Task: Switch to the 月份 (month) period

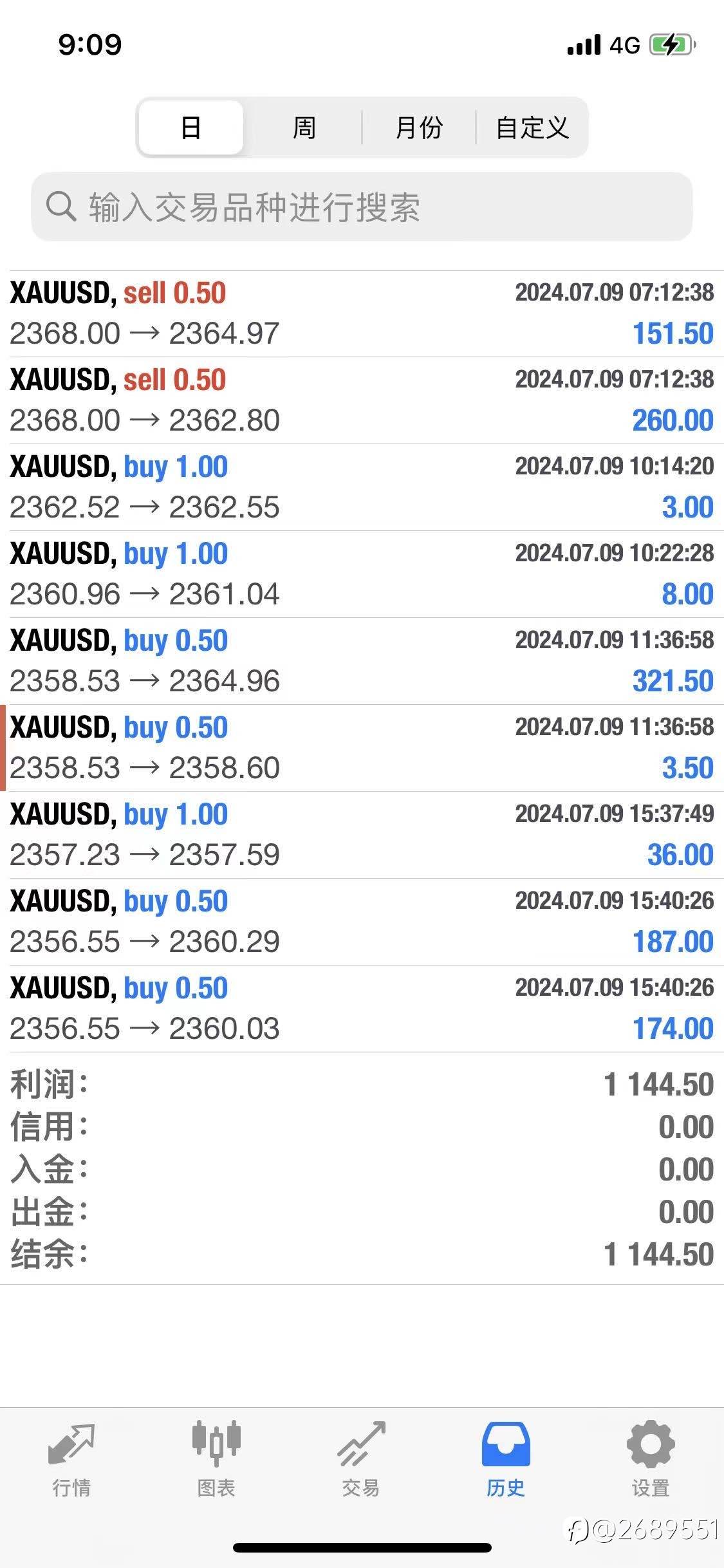Action: point(419,127)
